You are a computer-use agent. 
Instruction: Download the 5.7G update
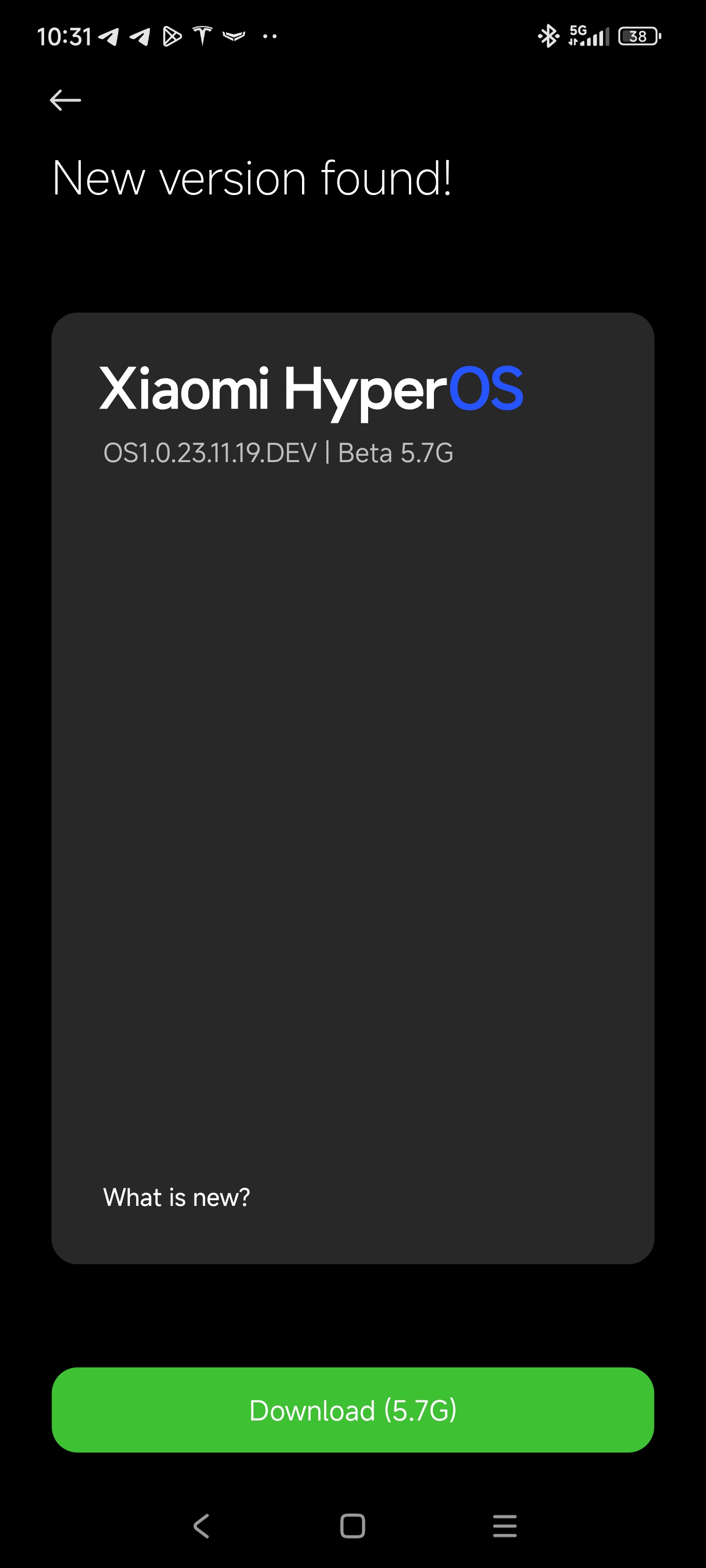coord(353,1410)
